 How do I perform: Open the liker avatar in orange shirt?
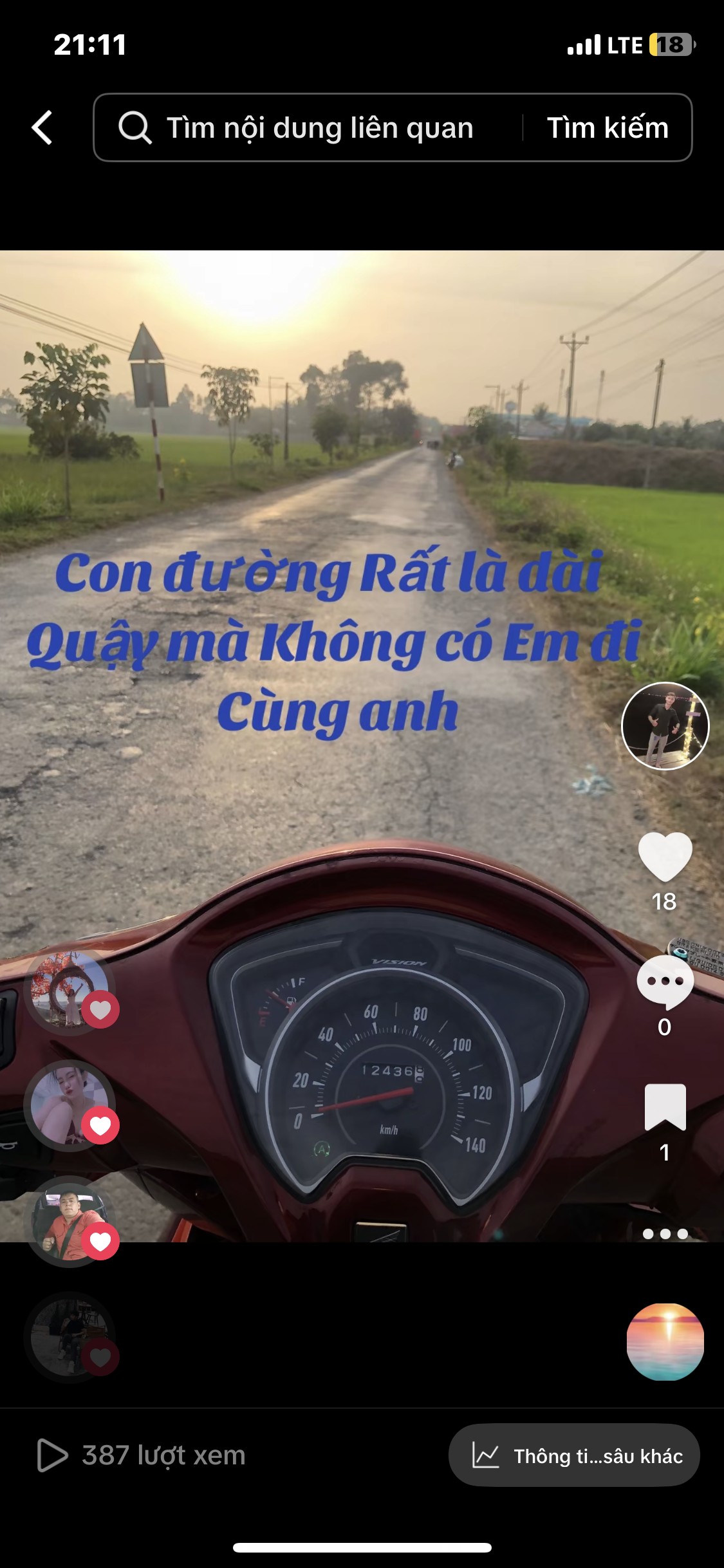tap(70, 1221)
